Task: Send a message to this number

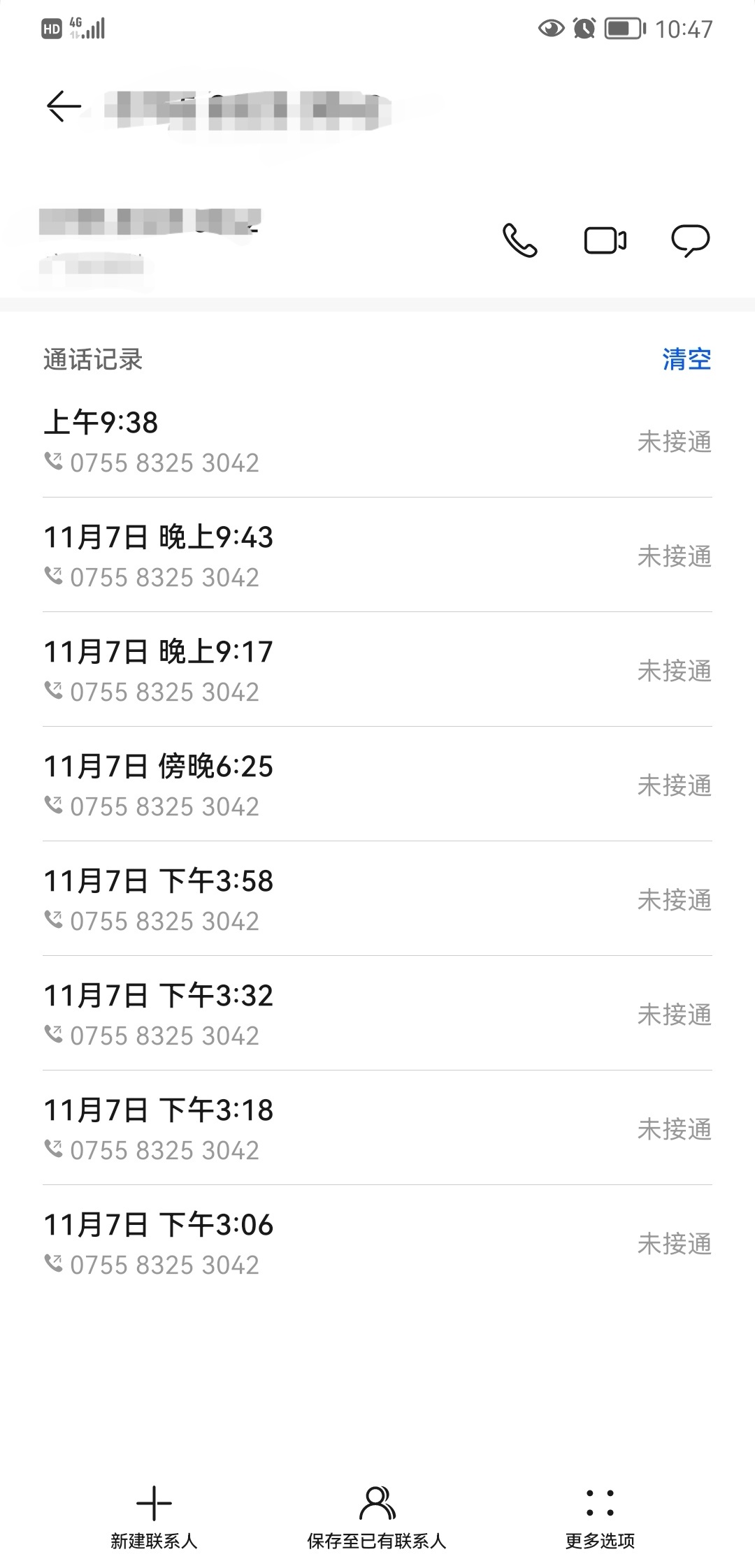Action: pyautogui.click(x=691, y=240)
